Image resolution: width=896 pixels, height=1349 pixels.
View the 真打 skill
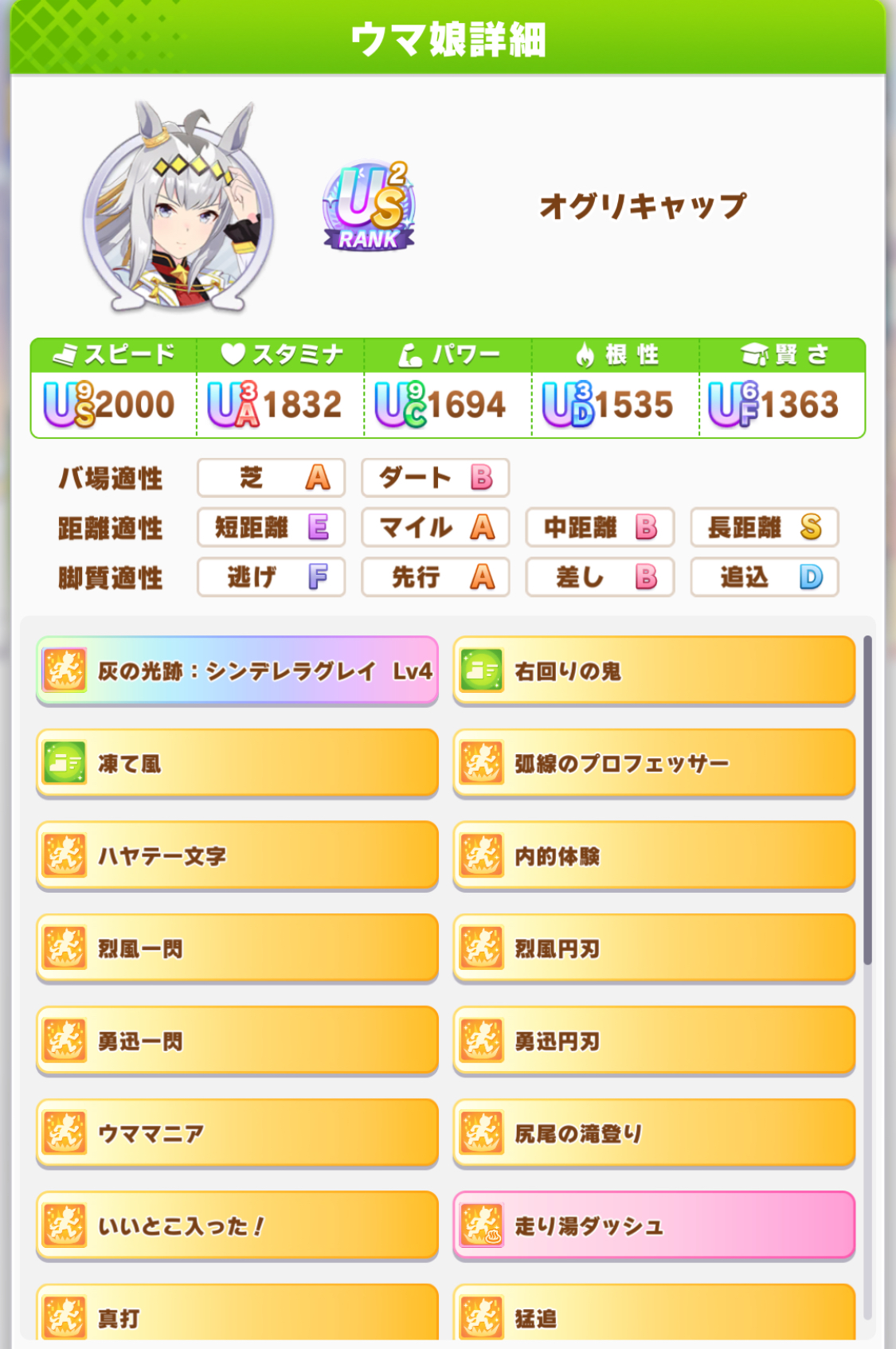click(x=237, y=1314)
